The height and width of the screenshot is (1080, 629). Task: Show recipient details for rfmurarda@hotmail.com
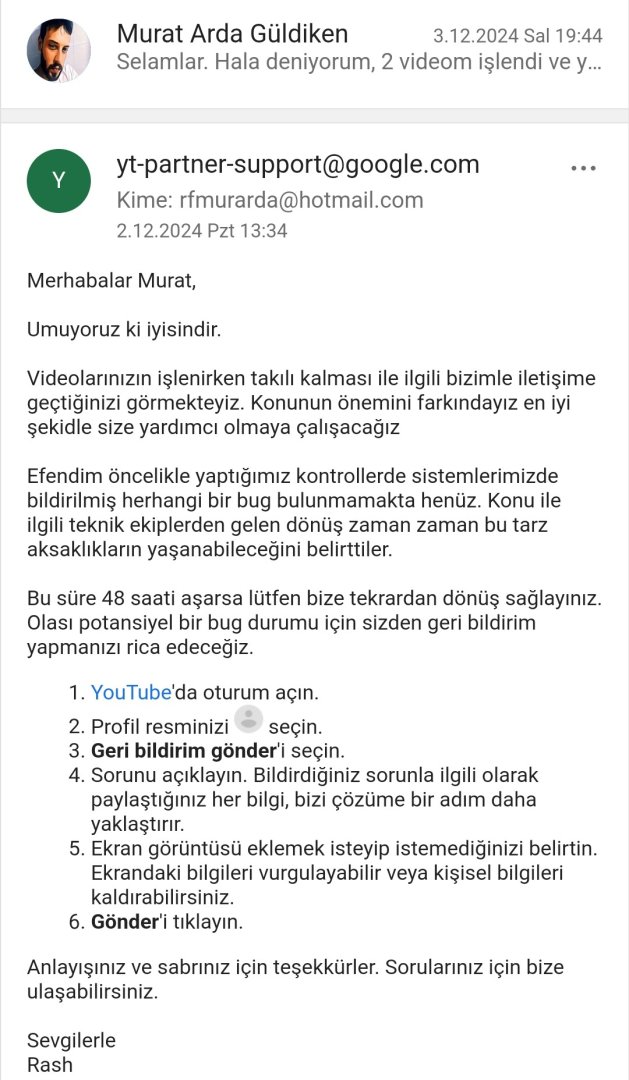point(270,200)
